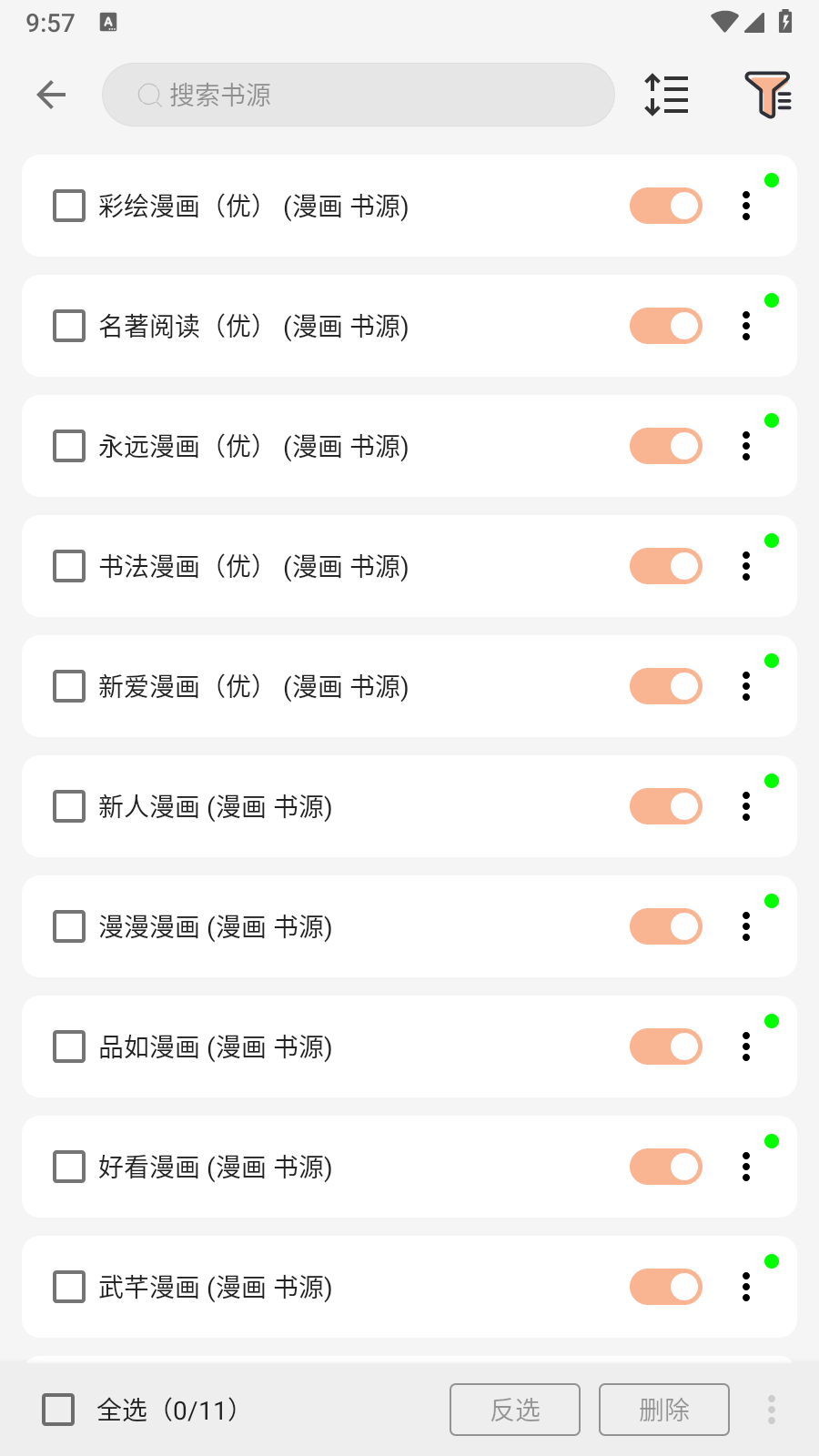Image resolution: width=819 pixels, height=1456 pixels.
Task: Open the sort order icon beside search
Action: pos(665,95)
